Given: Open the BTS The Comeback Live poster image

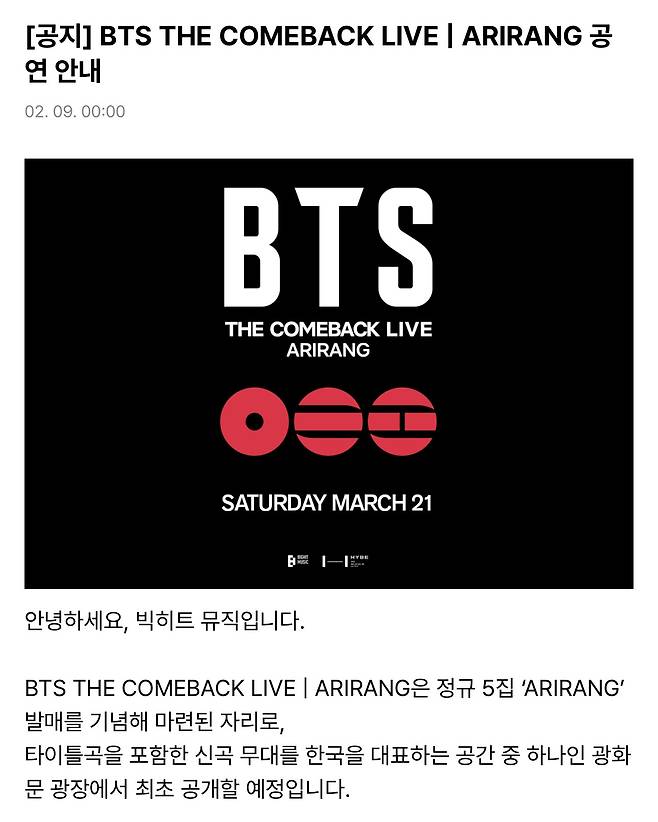Looking at the screenshot, I should 328,372.
